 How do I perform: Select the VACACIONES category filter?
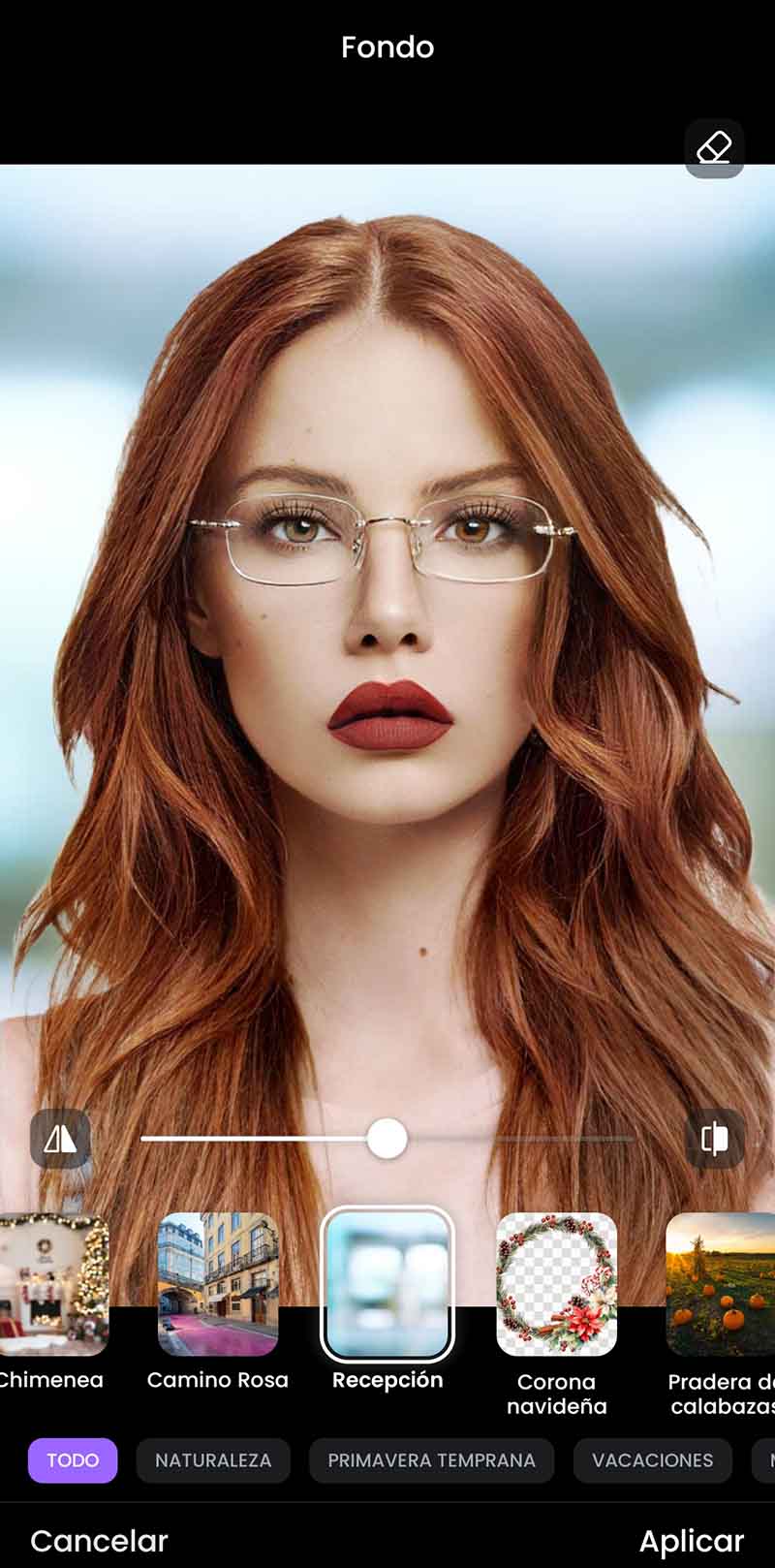653,1460
